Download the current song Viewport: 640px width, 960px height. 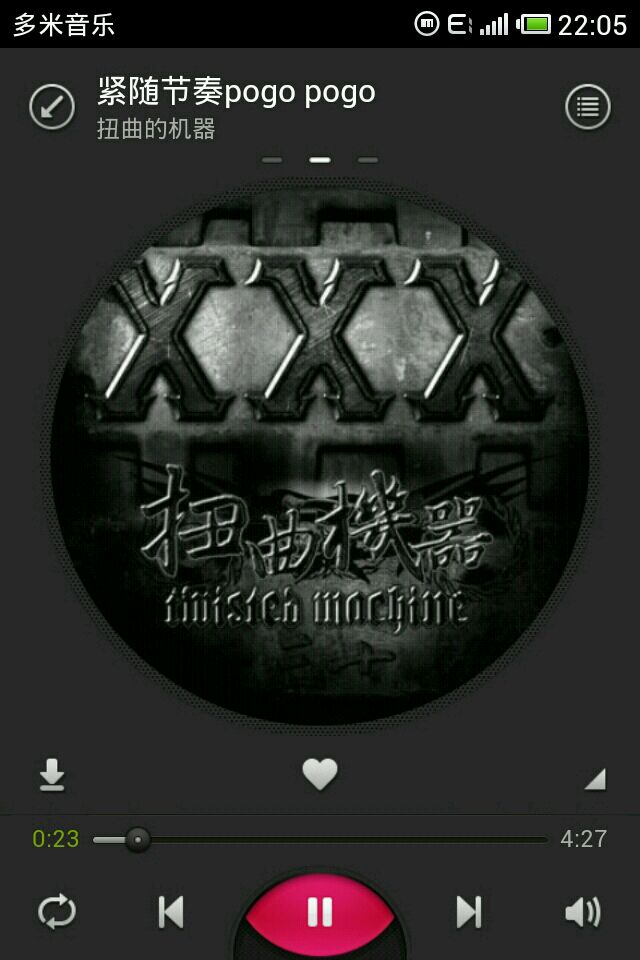52,775
